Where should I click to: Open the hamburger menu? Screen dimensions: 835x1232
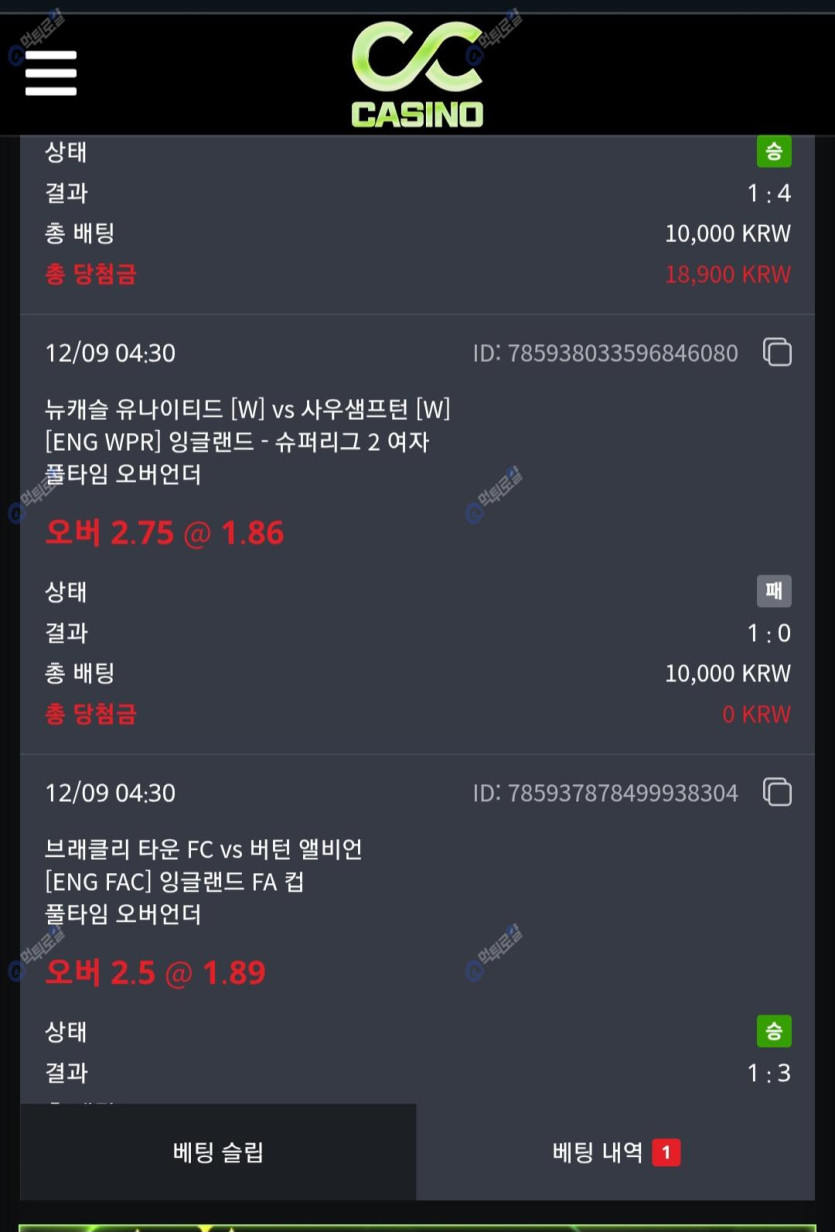coord(51,72)
